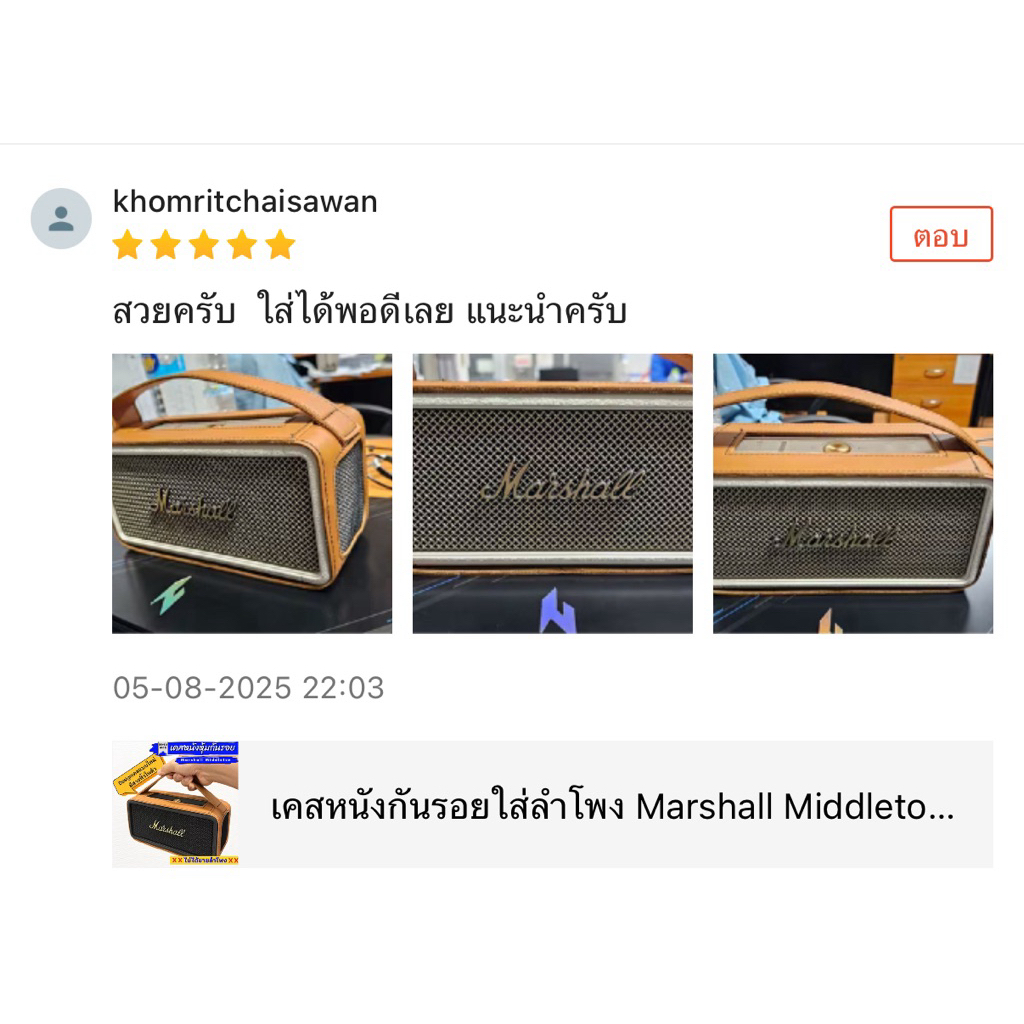Open the third review photo
1024x1024 pixels.
[853, 494]
